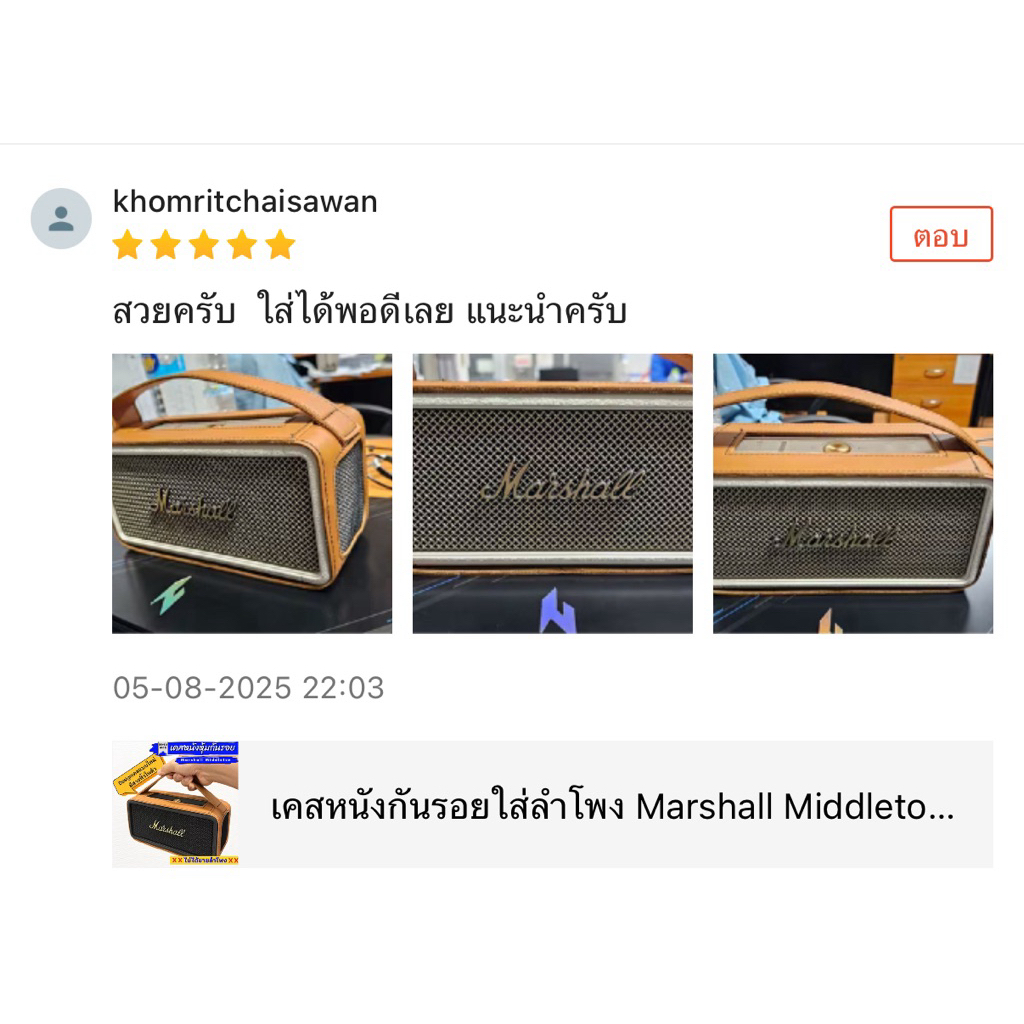Open the third review photo
1024x1024 pixels.
[853, 494]
